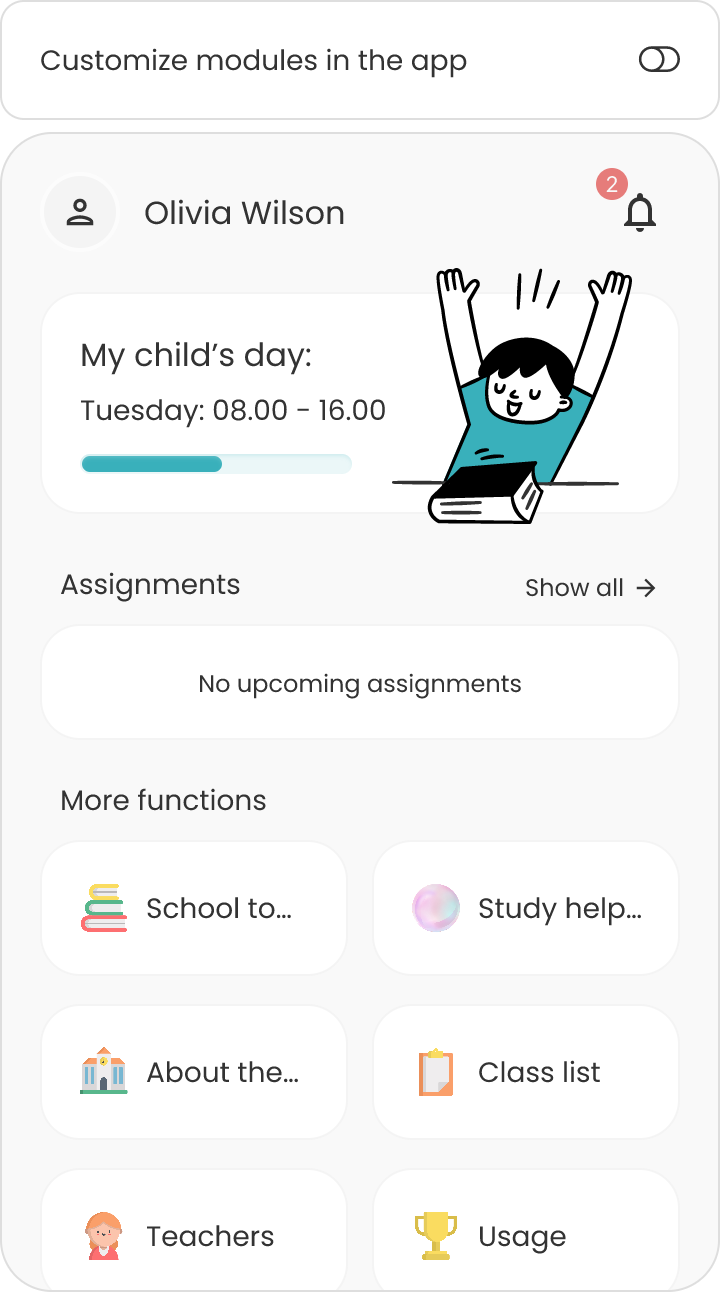Viewport: 720px width, 1292px height.
Task: Open About the school function
Action: (x=194, y=1072)
